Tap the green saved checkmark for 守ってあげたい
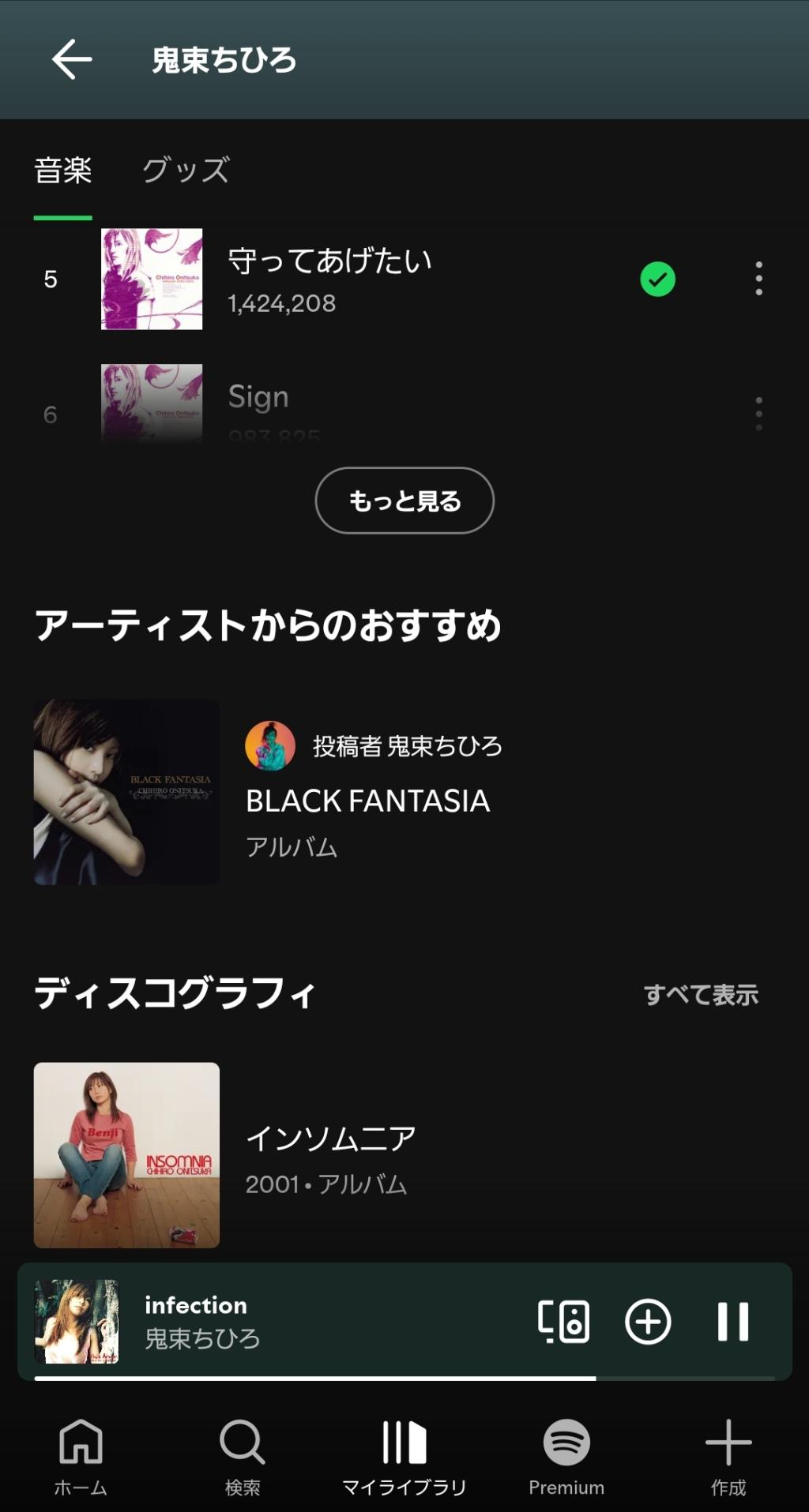809x1512 pixels. (657, 279)
